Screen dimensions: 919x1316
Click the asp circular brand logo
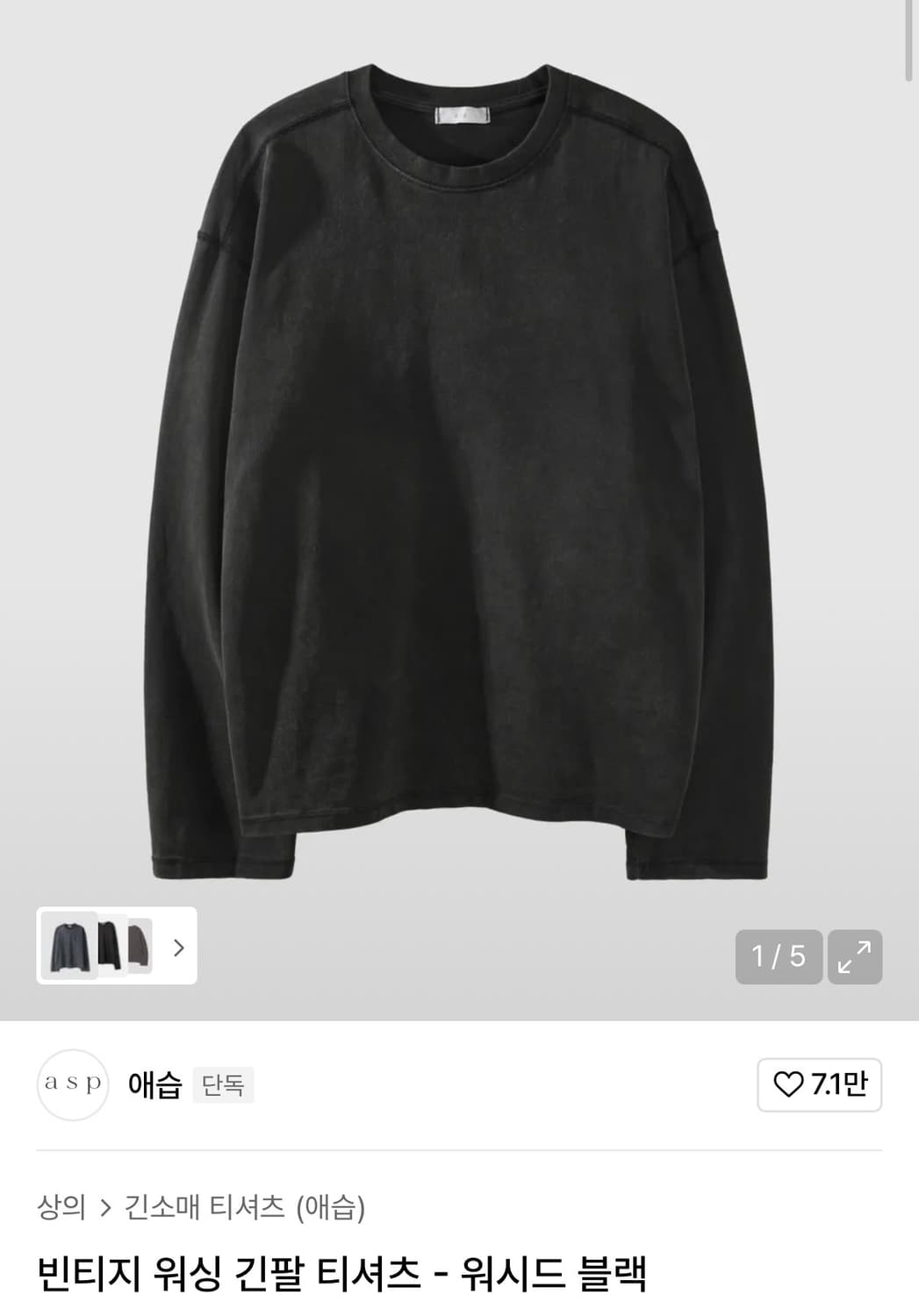[x=73, y=1085]
